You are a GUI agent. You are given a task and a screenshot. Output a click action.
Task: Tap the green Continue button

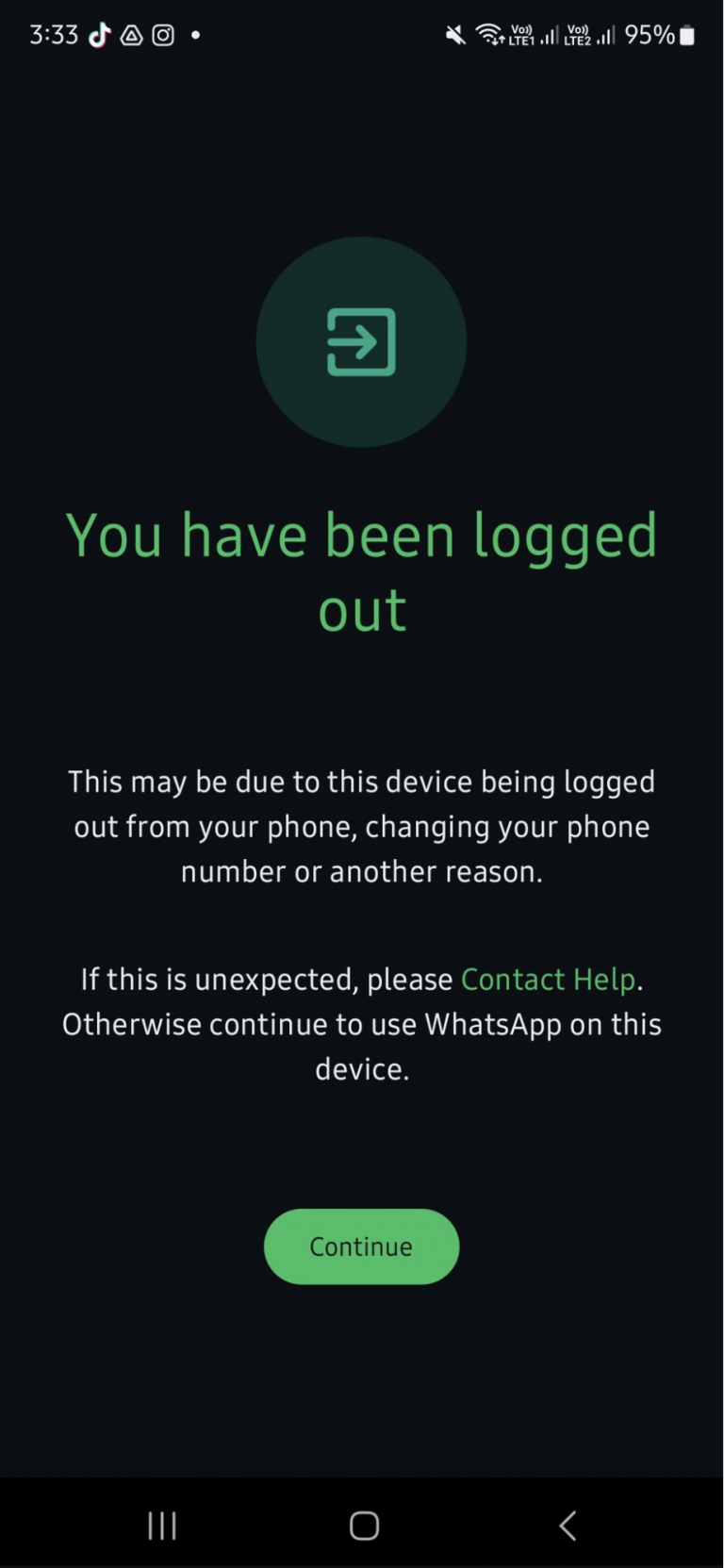pos(361,1246)
